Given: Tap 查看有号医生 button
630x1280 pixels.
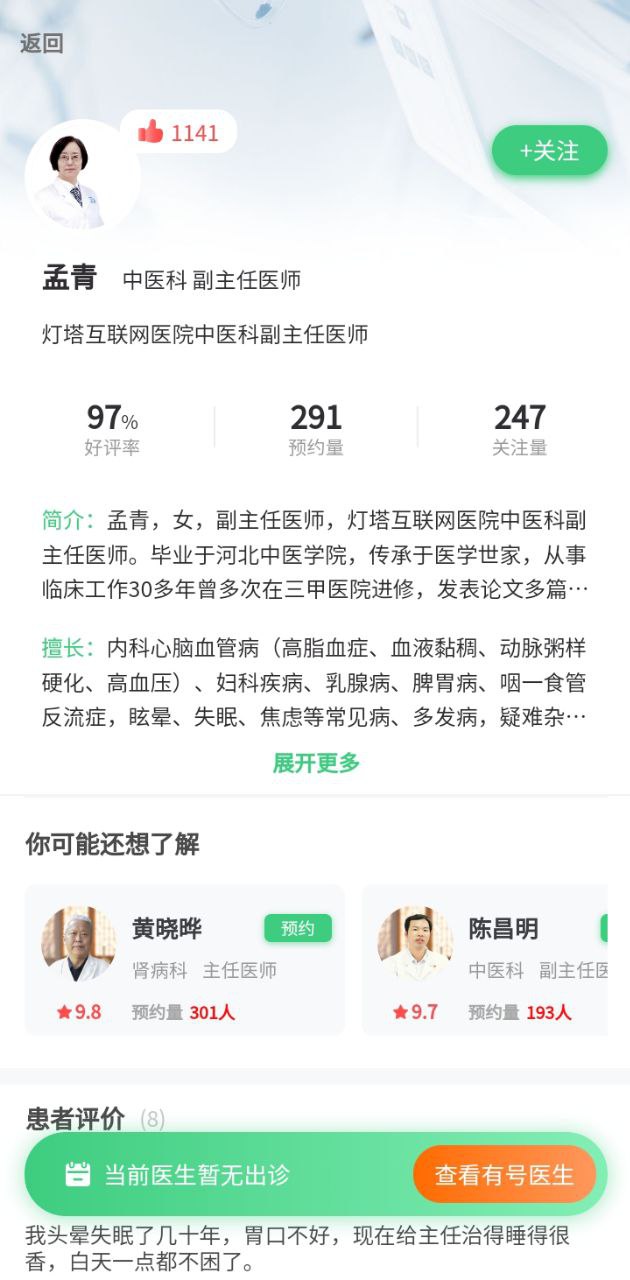Looking at the screenshot, I should tap(504, 1174).
